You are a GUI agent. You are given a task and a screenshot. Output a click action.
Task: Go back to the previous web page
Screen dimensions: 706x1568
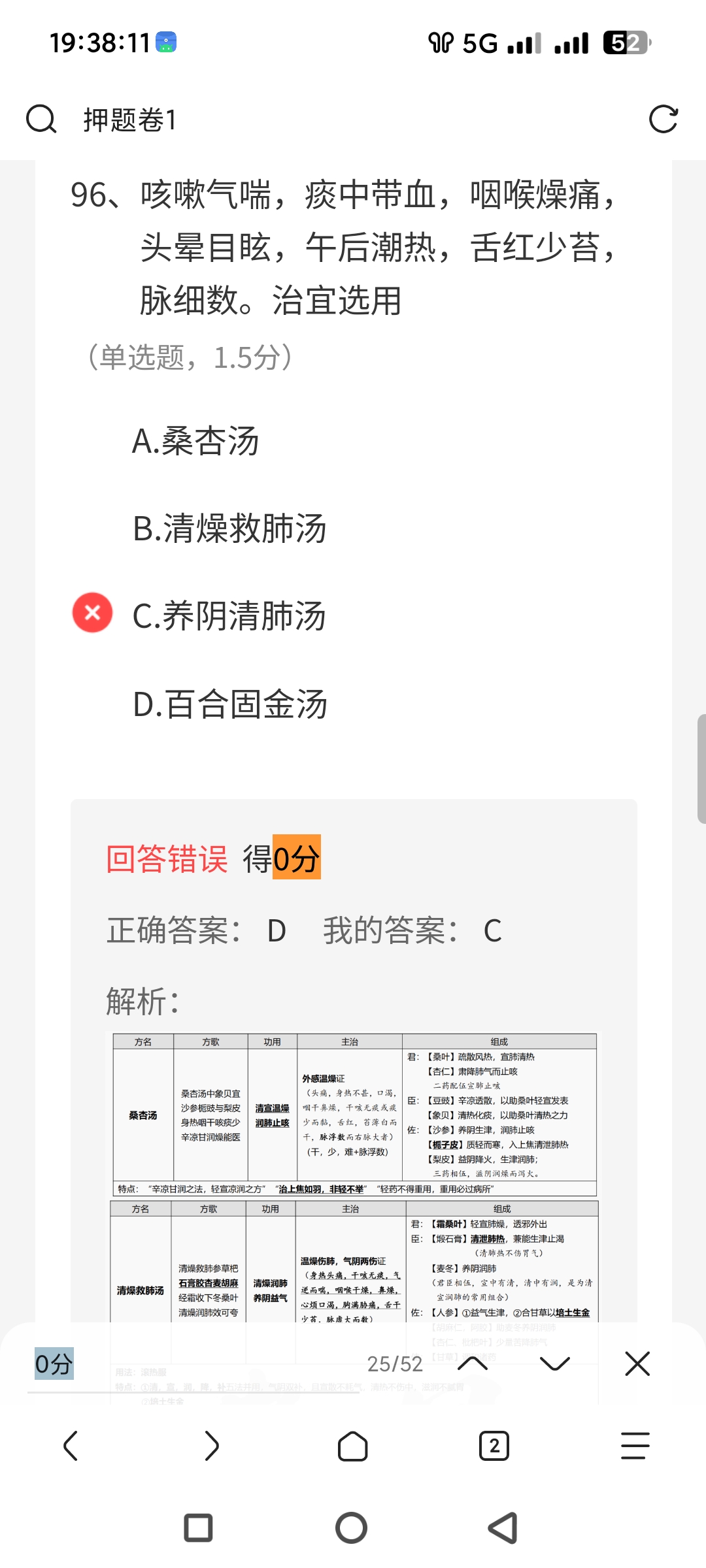click(71, 1446)
